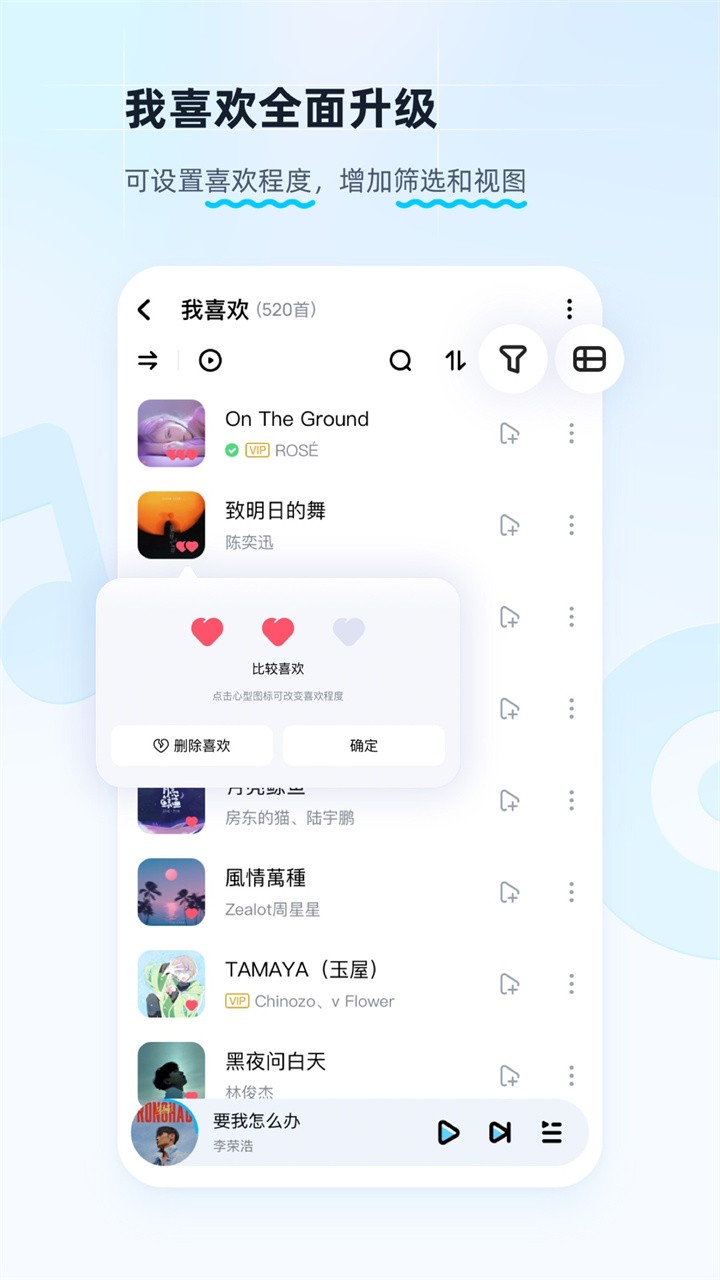Open the play queue icon in mini player
This screenshot has height=1280, width=720.
click(x=552, y=1132)
